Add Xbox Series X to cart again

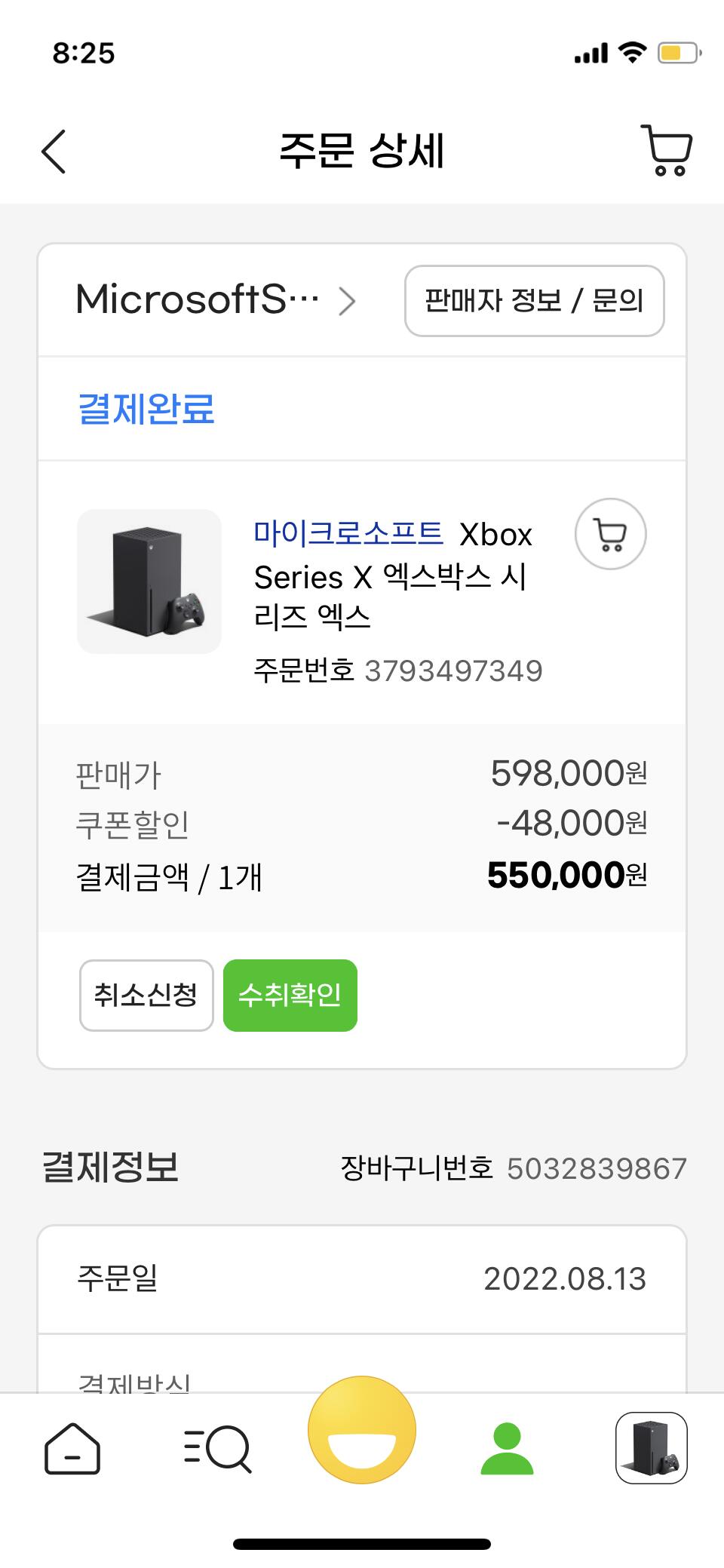click(610, 534)
